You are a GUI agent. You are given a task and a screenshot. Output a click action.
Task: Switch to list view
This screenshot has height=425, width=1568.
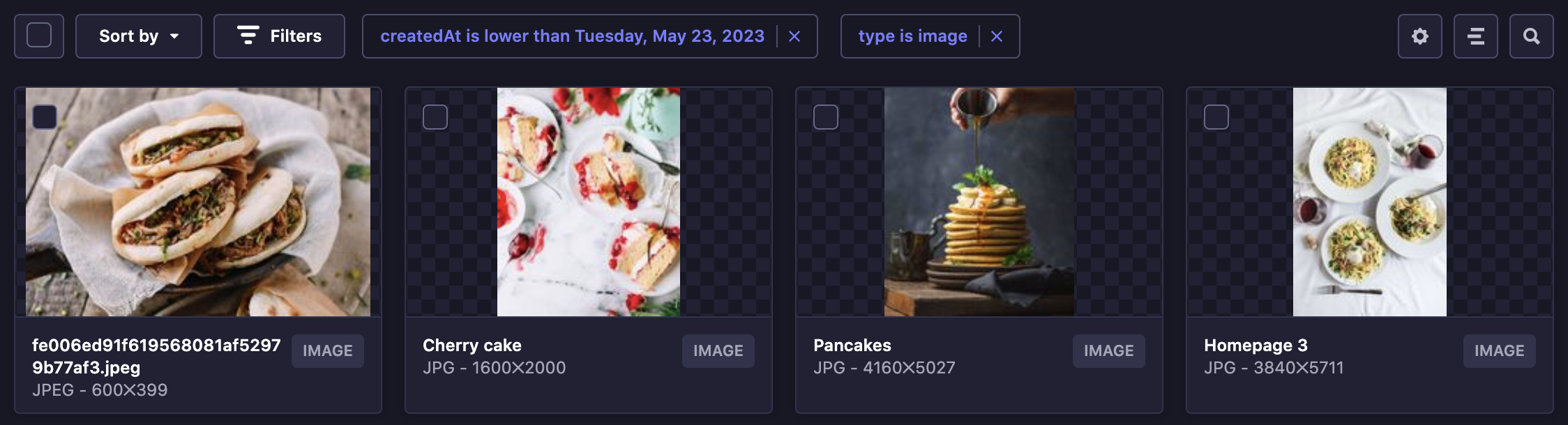pyautogui.click(x=1475, y=36)
